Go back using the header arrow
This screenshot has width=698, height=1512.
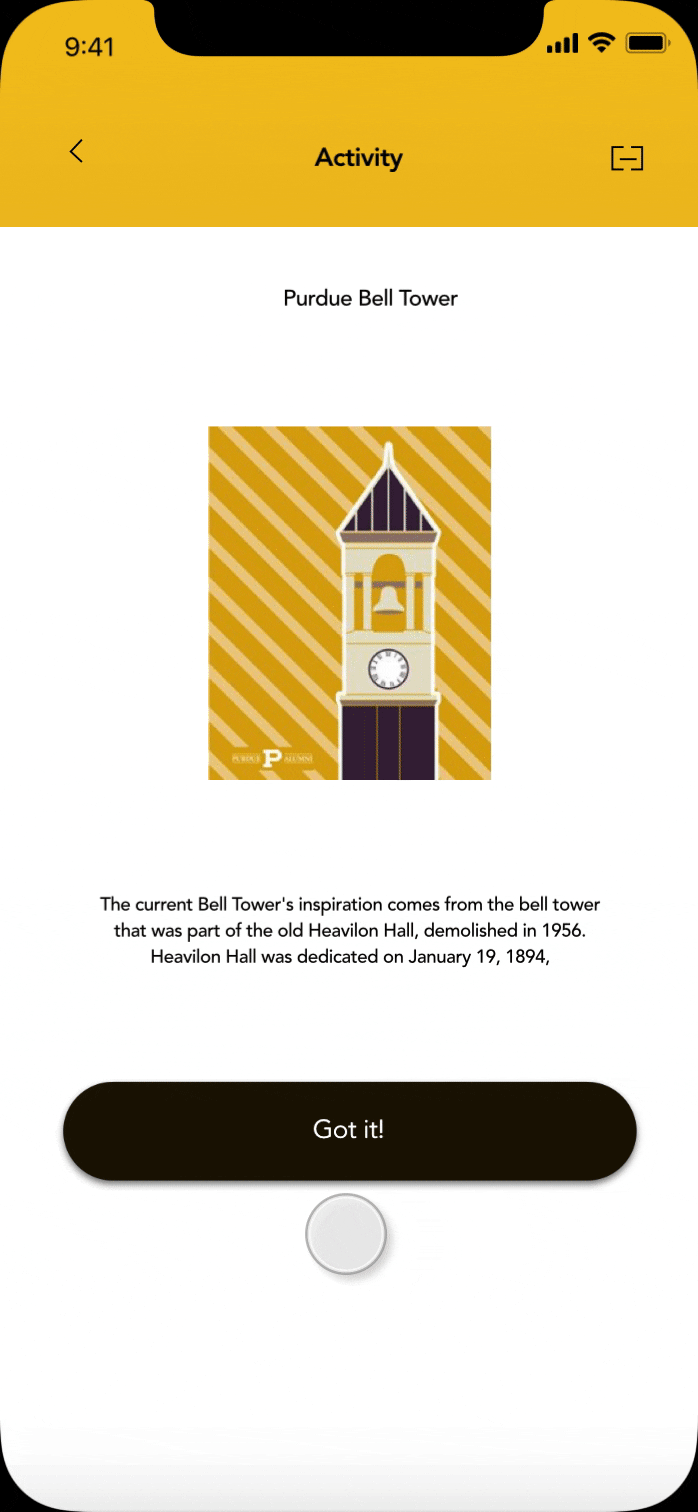(76, 151)
